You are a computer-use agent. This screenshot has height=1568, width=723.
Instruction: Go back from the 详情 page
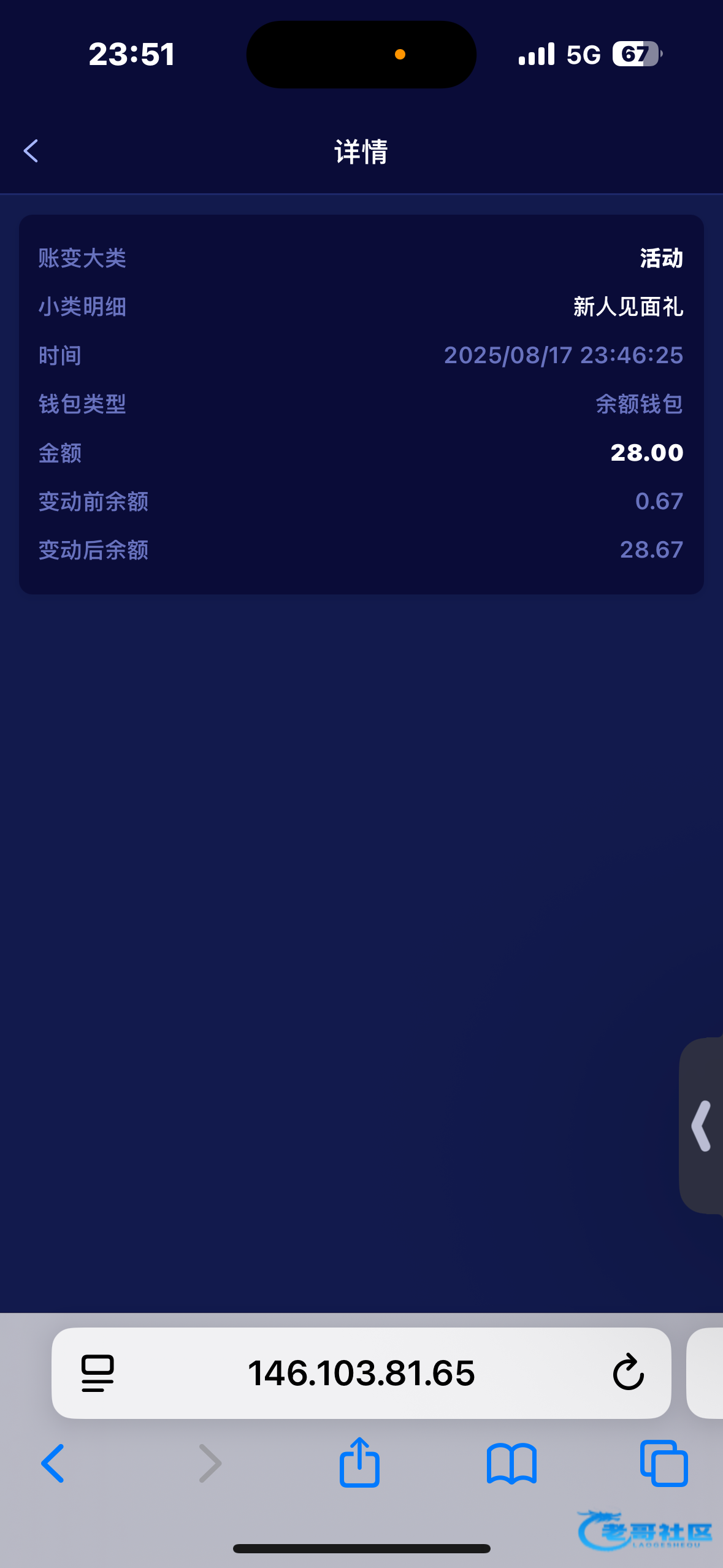31,151
